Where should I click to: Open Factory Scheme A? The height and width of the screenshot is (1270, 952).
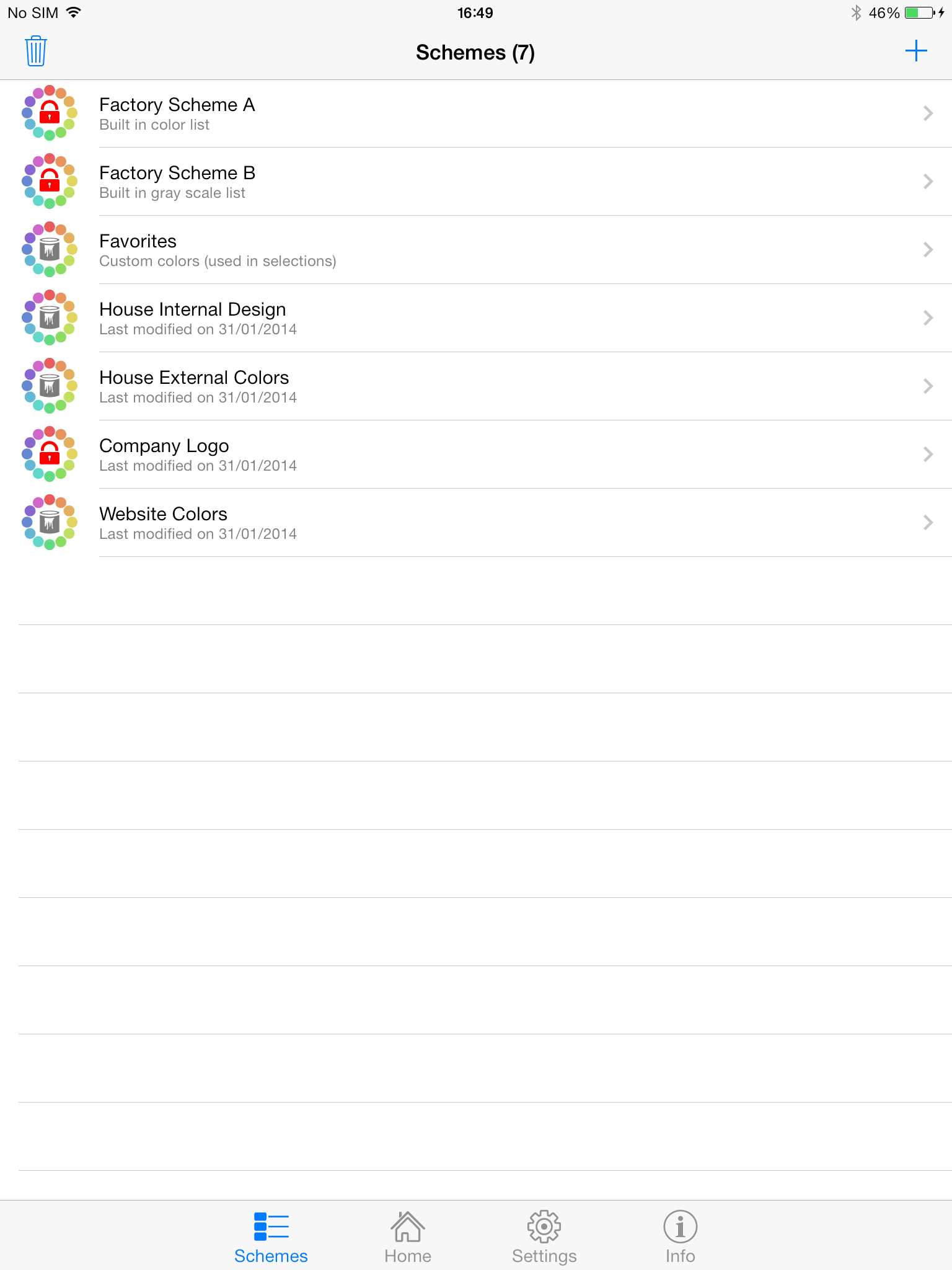[x=475, y=113]
